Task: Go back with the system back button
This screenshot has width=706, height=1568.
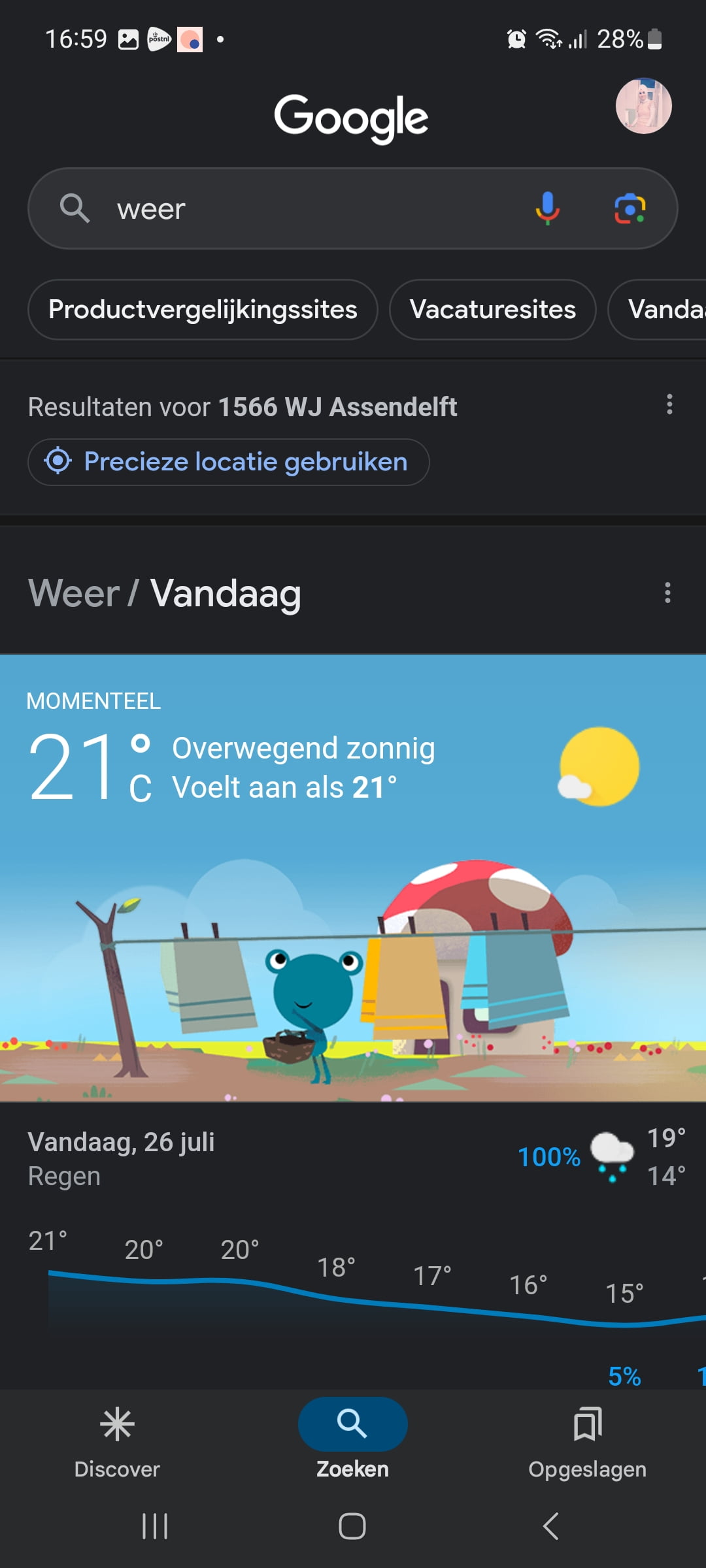Action: [x=550, y=1526]
